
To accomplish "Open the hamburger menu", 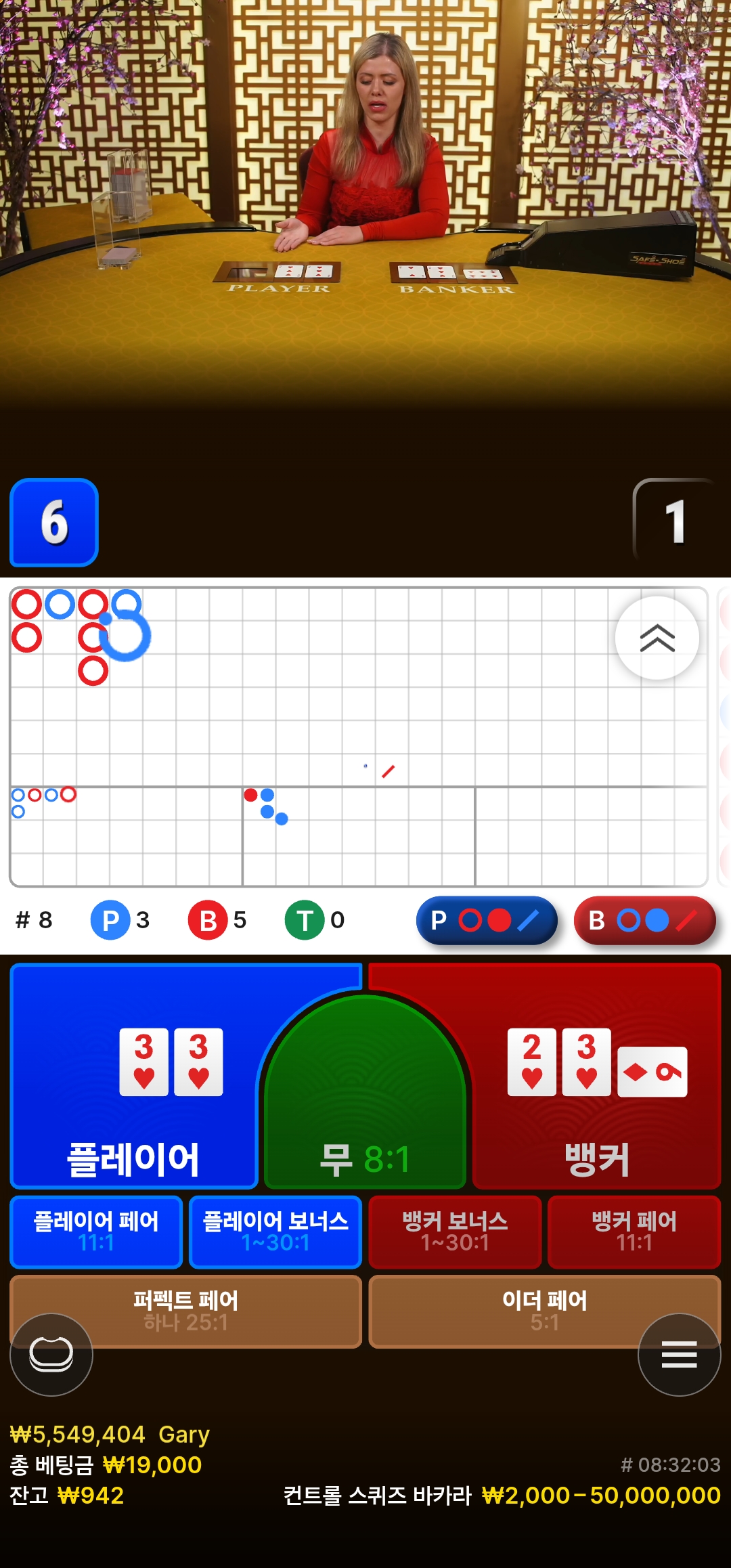I will pos(679,1354).
